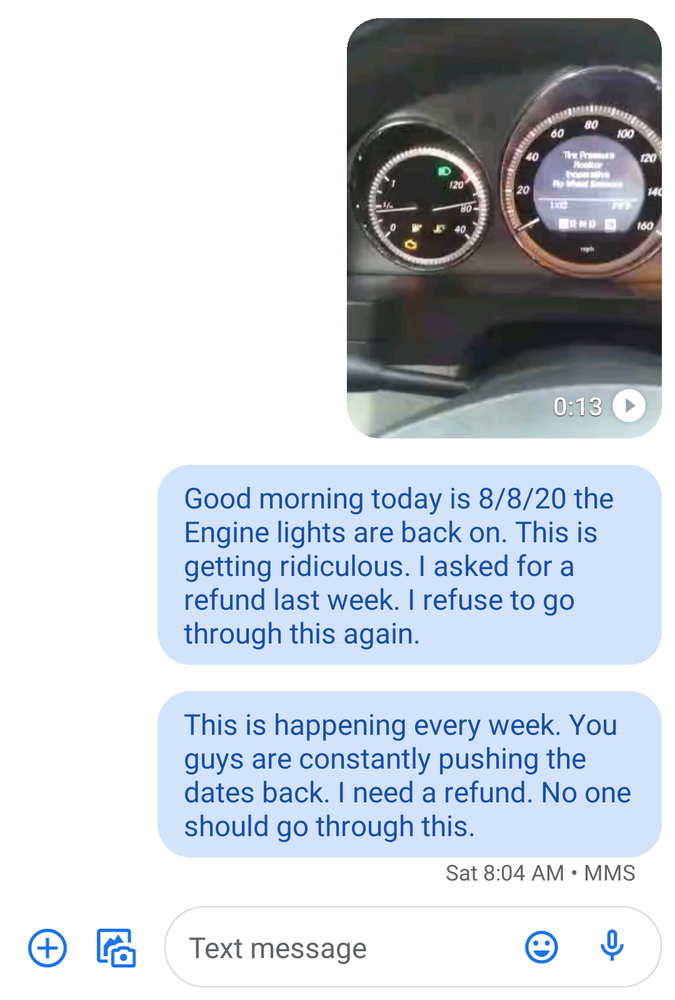This screenshot has width=675, height=1000.
Task: Open the gallery and camera picker
Action: 116,947
